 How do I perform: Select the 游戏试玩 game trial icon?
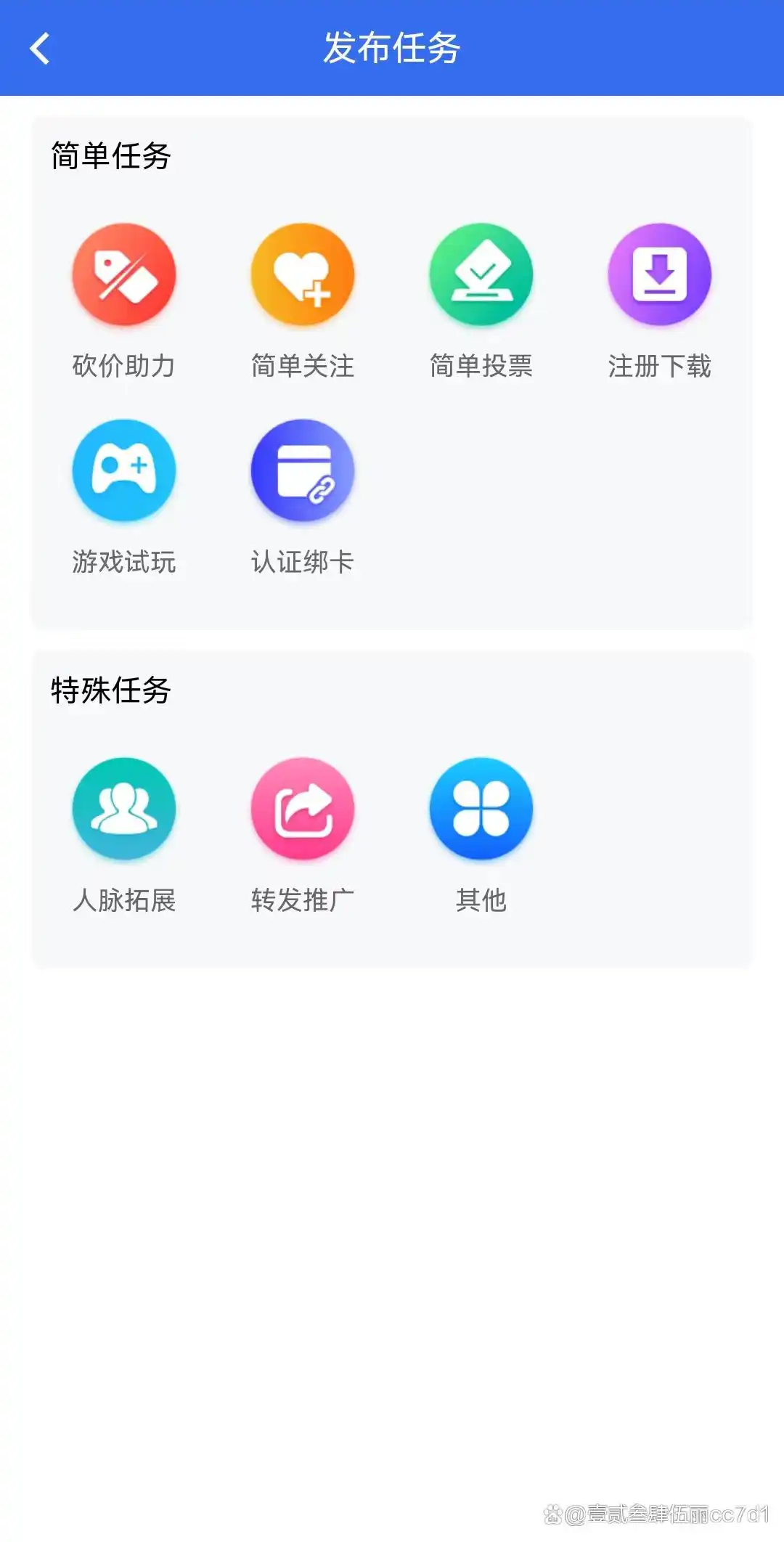point(123,470)
